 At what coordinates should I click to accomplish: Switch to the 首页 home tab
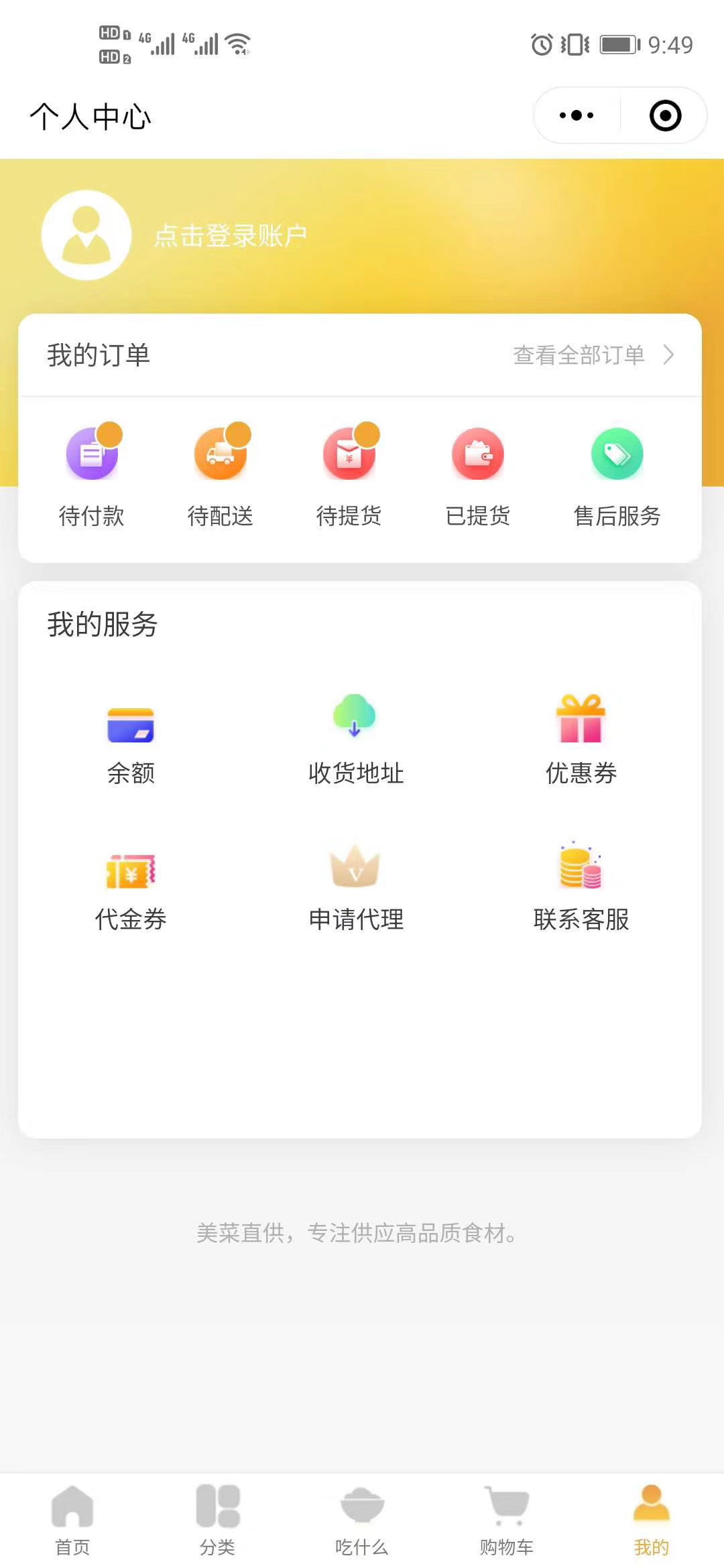coord(72,1520)
